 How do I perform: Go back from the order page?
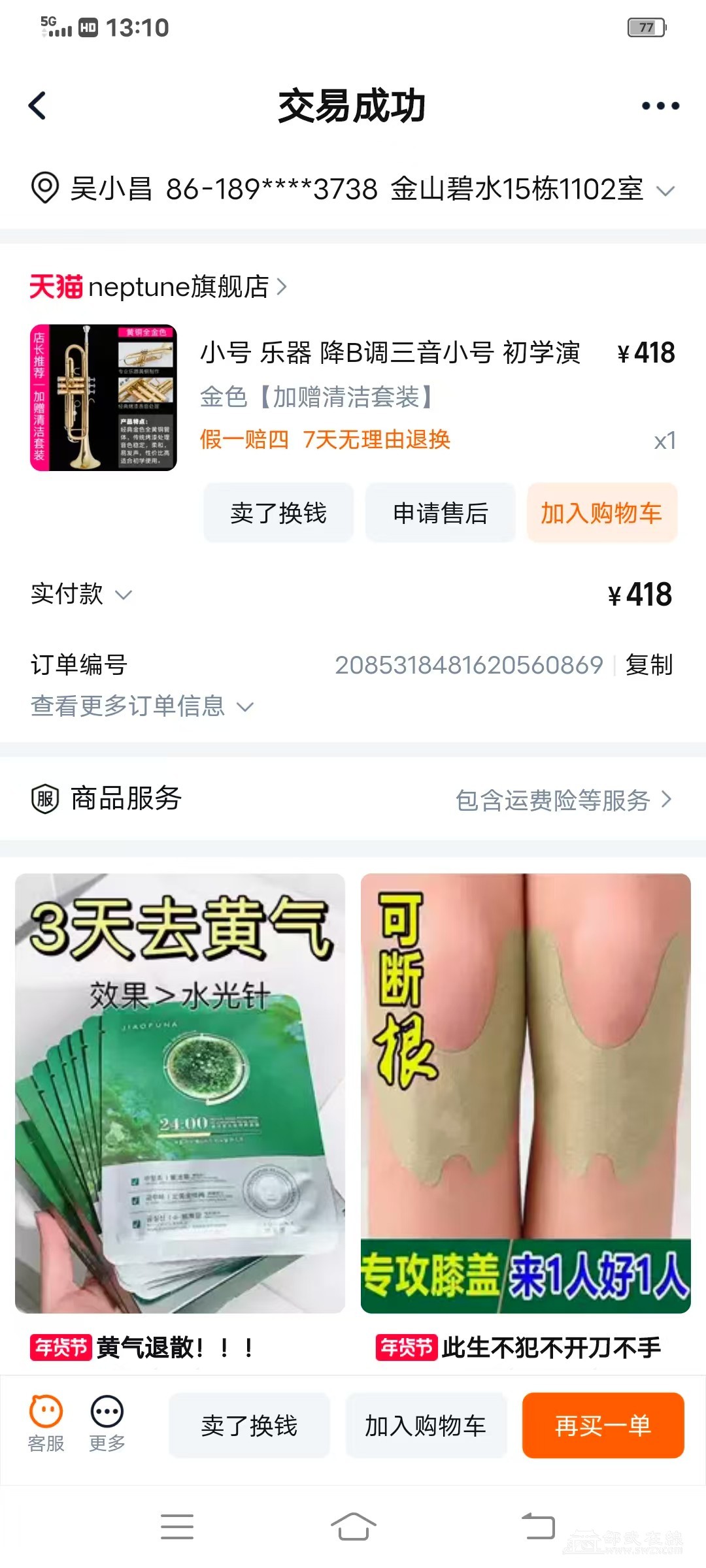pyautogui.click(x=38, y=106)
